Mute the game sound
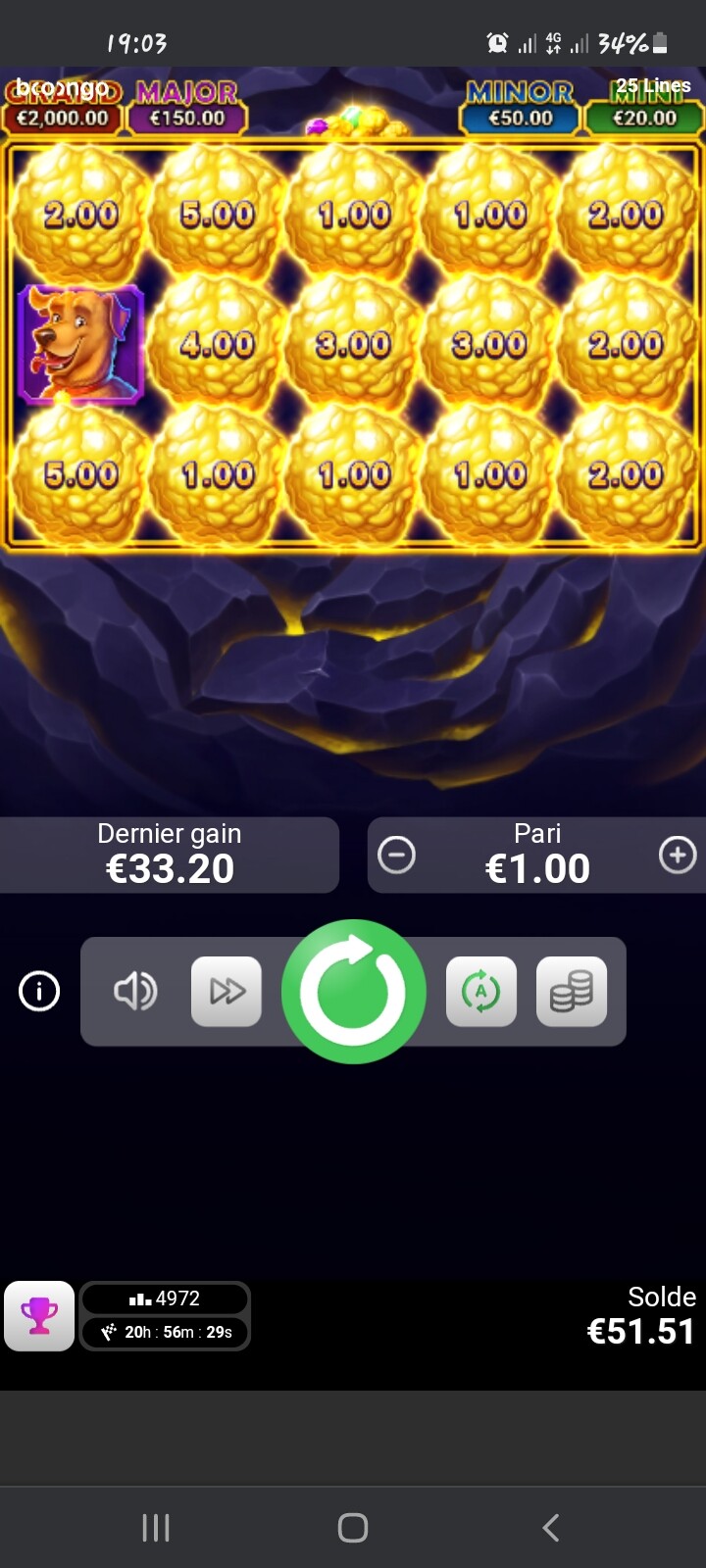Screen dimensions: 706x1568 (x=135, y=992)
